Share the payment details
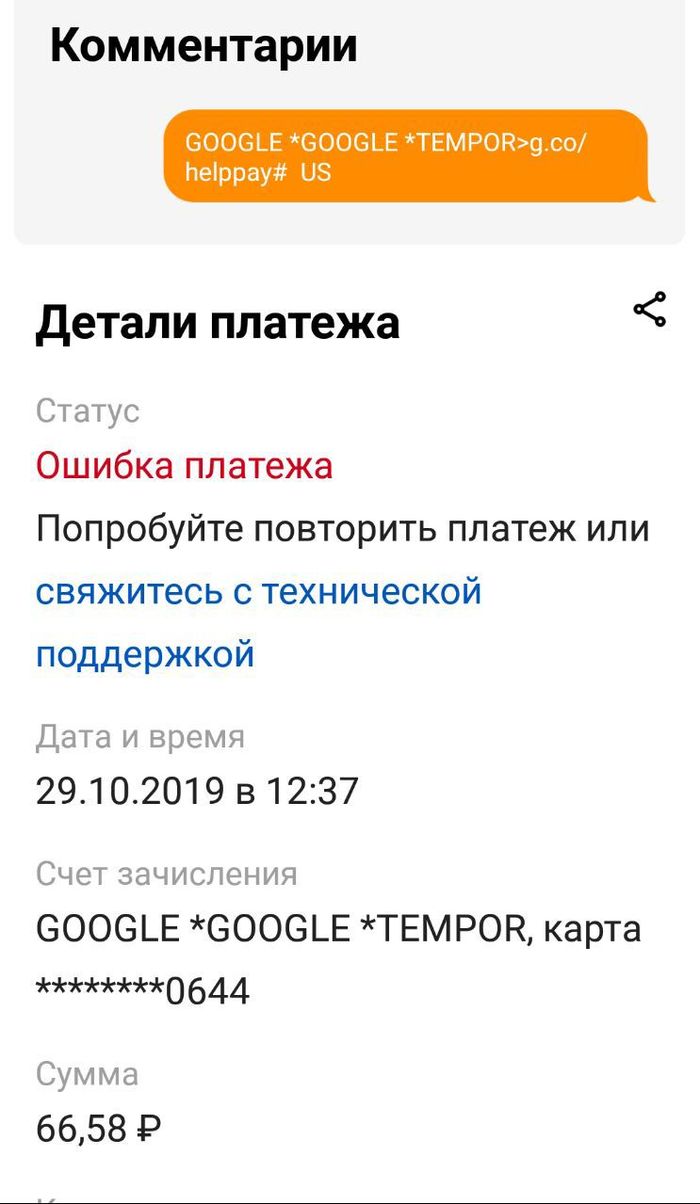 650,310
